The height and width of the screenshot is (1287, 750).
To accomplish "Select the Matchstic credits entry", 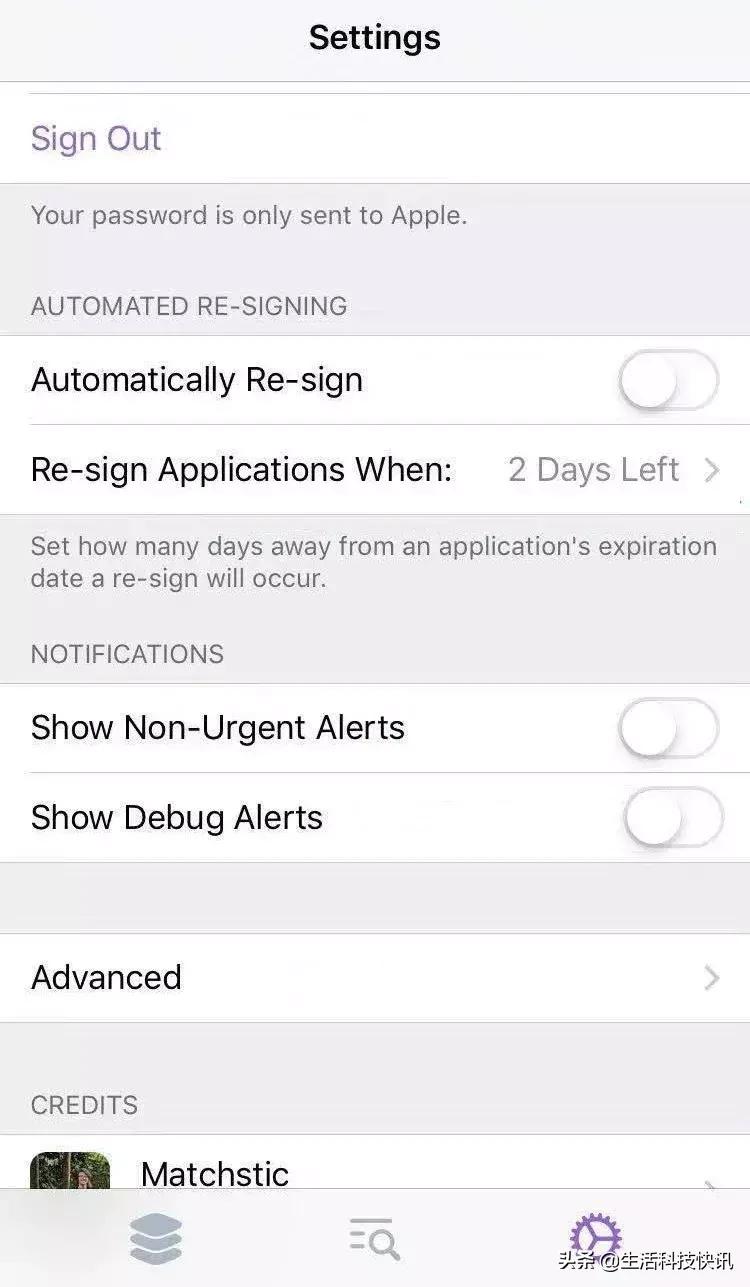I will [x=215, y=1175].
